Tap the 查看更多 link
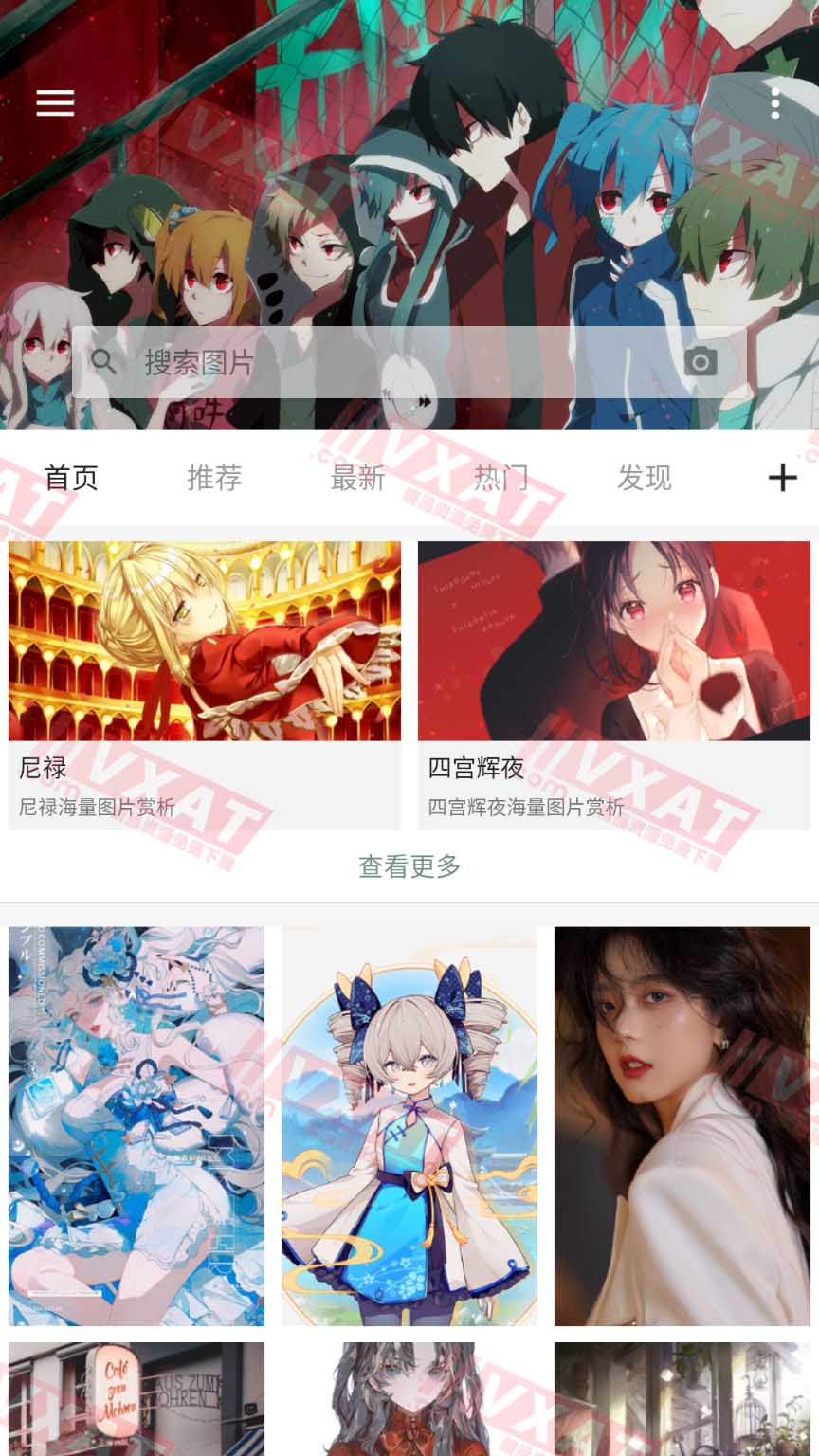819x1456 pixels. pyautogui.click(x=409, y=866)
